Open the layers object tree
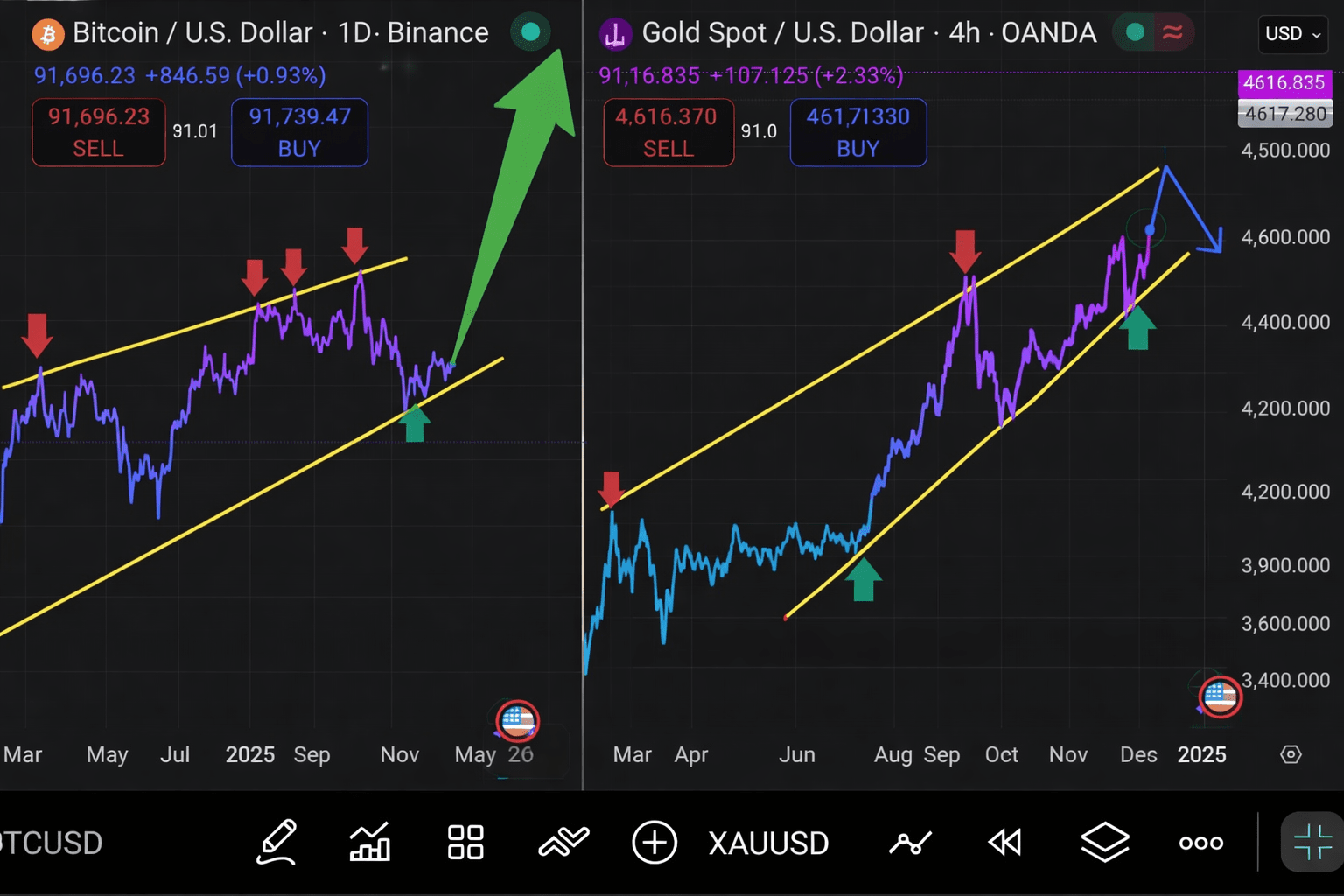 tap(1104, 843)
